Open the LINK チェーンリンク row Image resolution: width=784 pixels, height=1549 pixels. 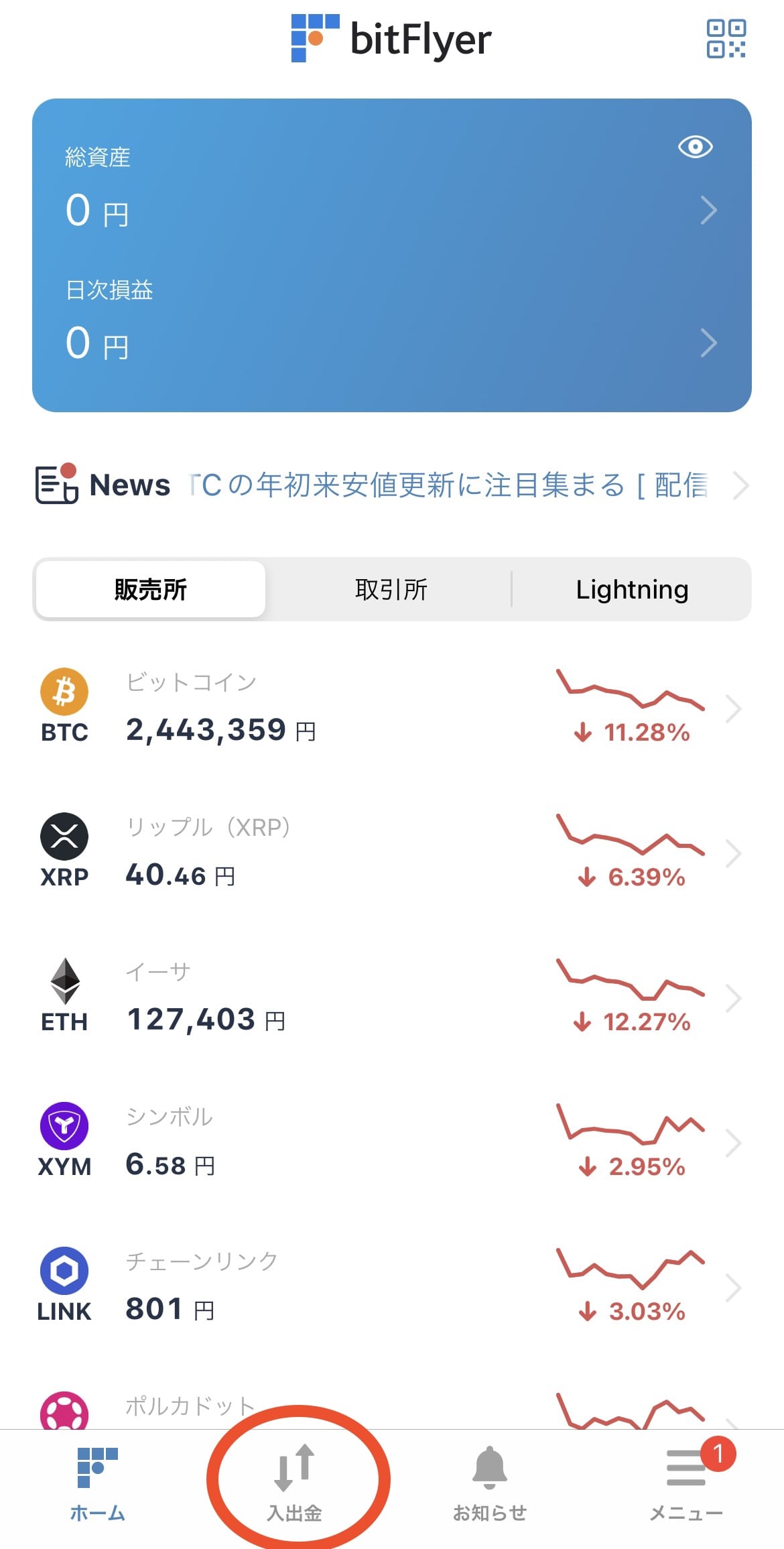point(392,1287)
